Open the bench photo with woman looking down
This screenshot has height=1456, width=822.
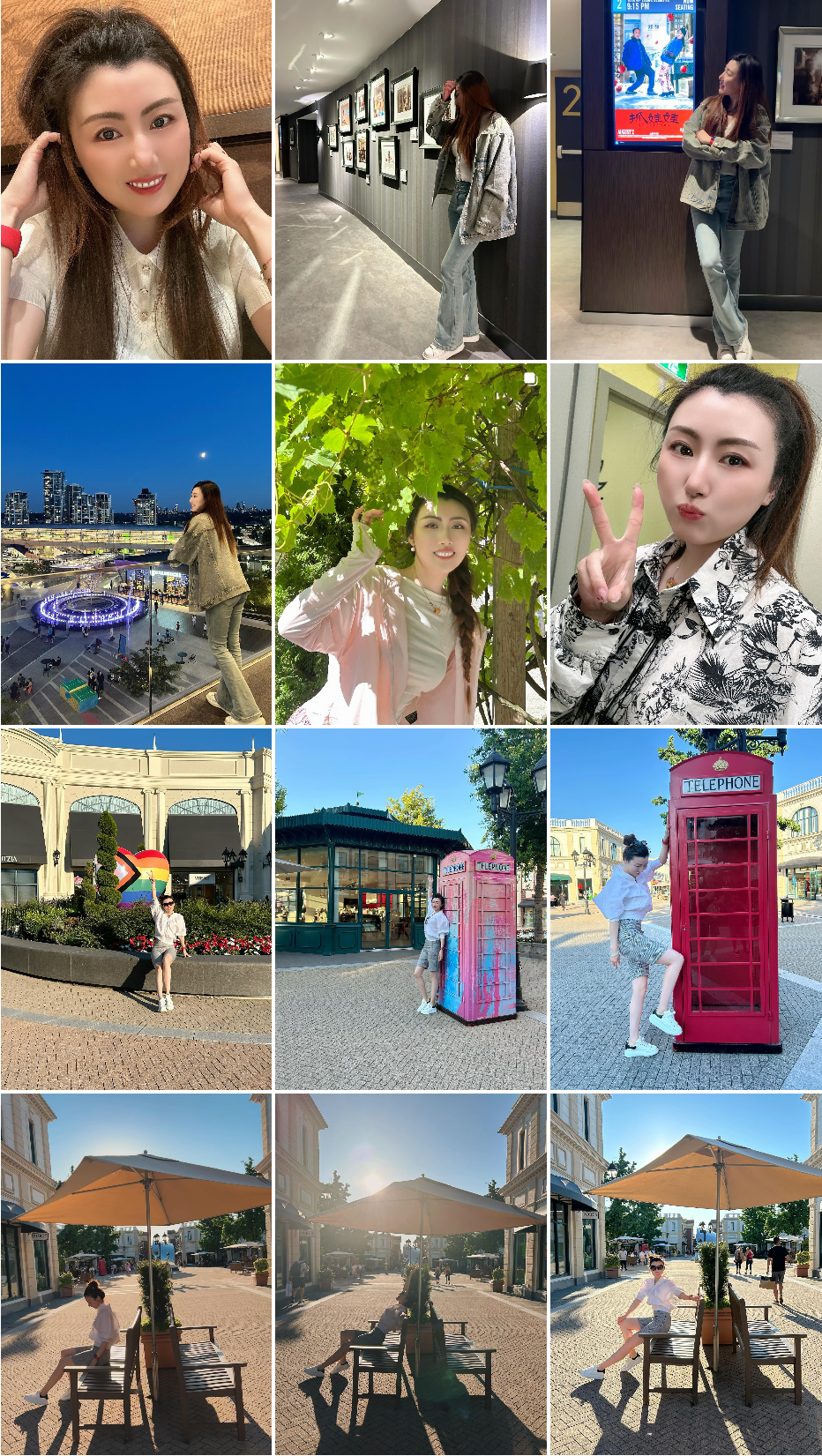[x=136, y=1273]
